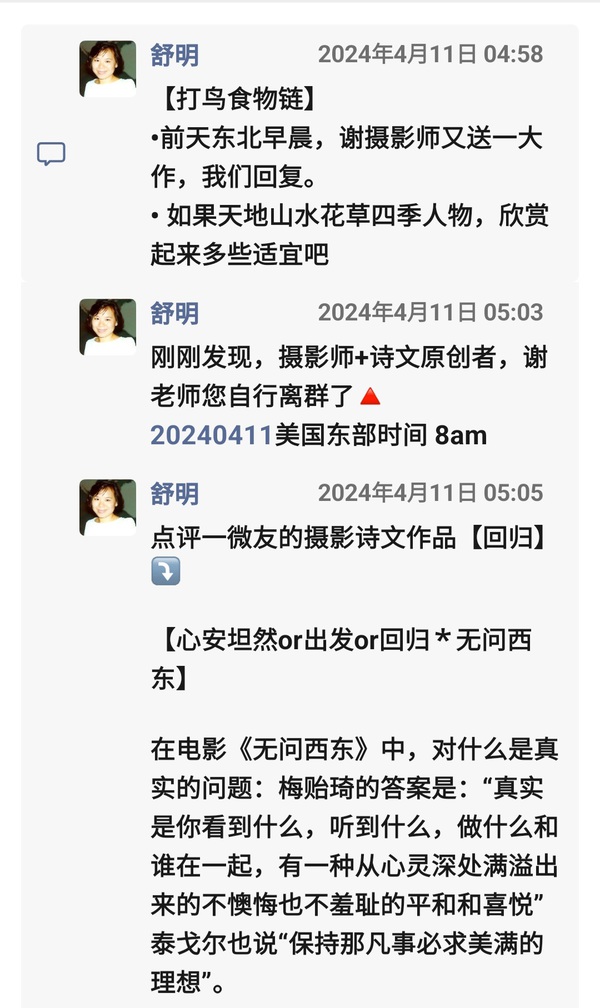Open 舒明's avatar on the 04:58 post

[108, 69]
